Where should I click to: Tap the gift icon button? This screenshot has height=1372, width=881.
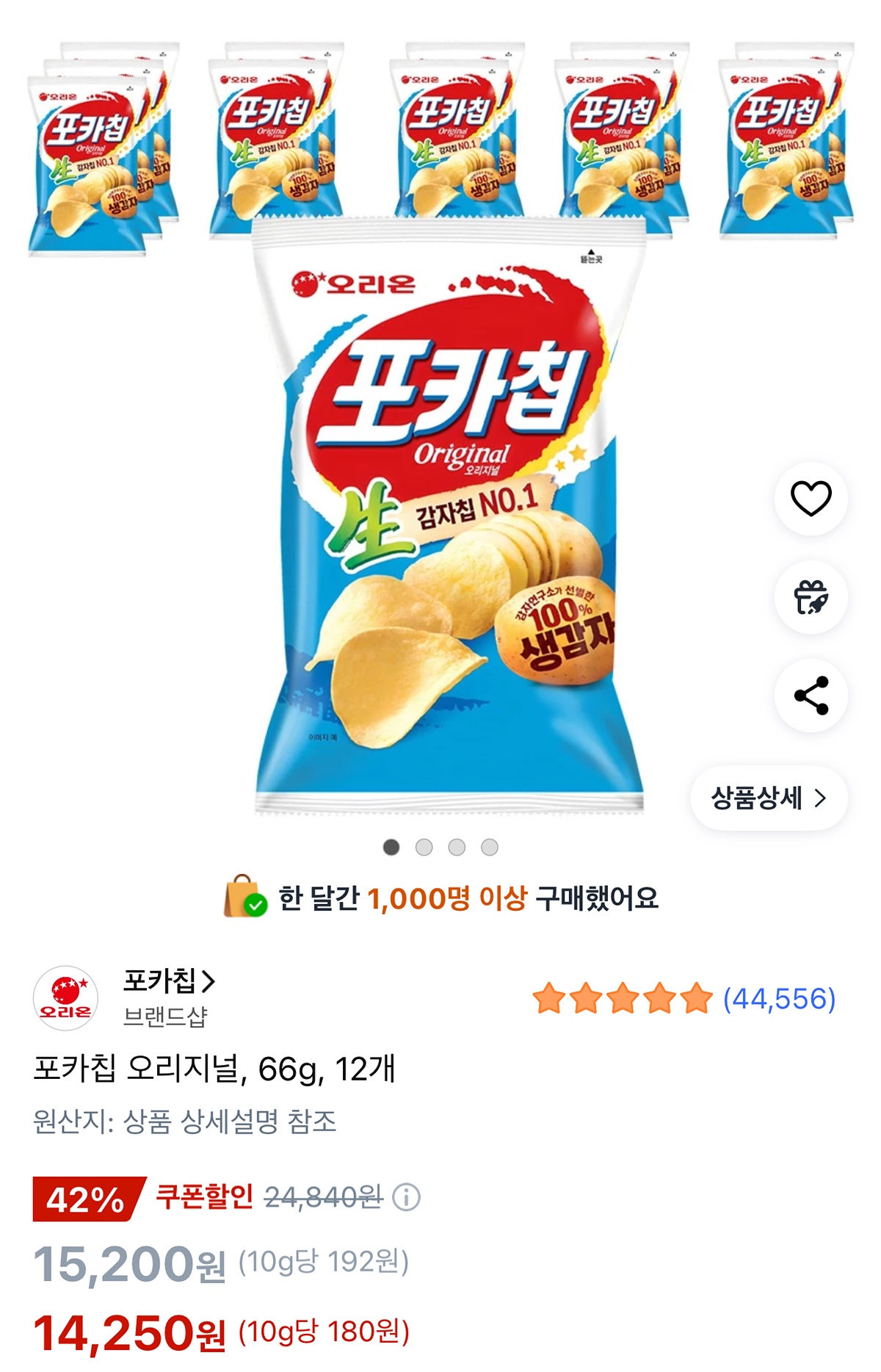[811, 597]
